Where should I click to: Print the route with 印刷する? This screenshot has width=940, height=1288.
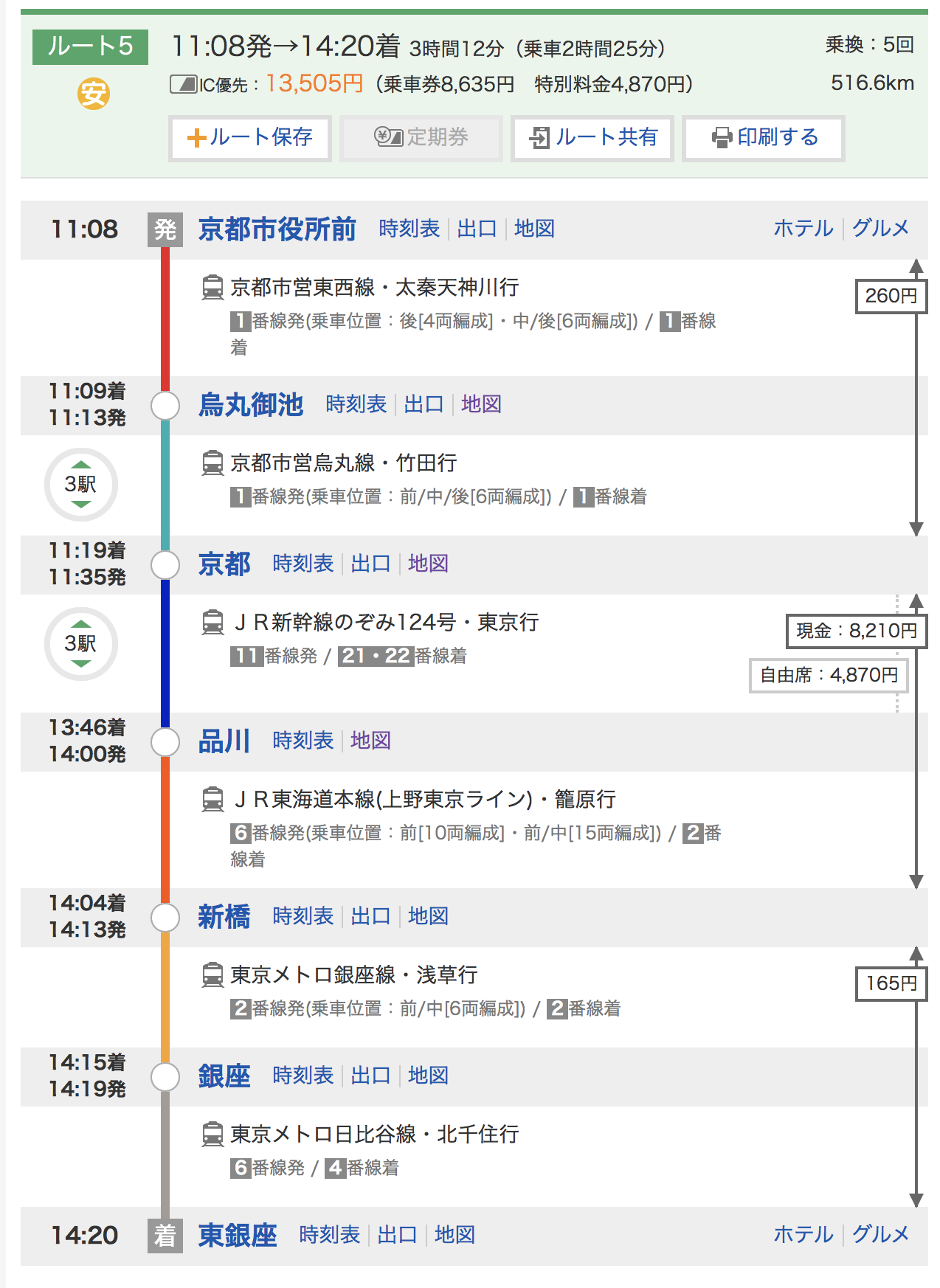(764, 138)
